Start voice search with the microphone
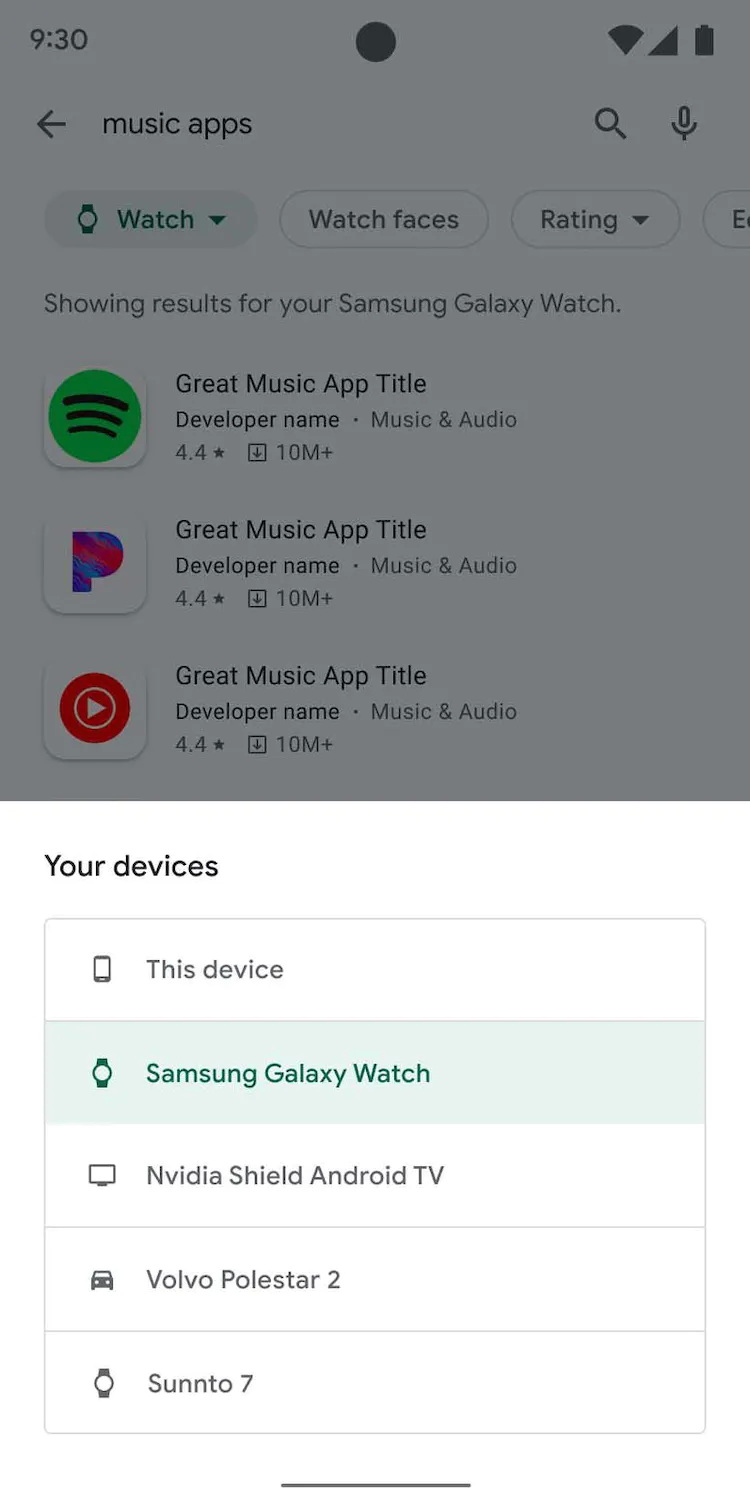This screenshot has height=1500, width=750. 684,124
